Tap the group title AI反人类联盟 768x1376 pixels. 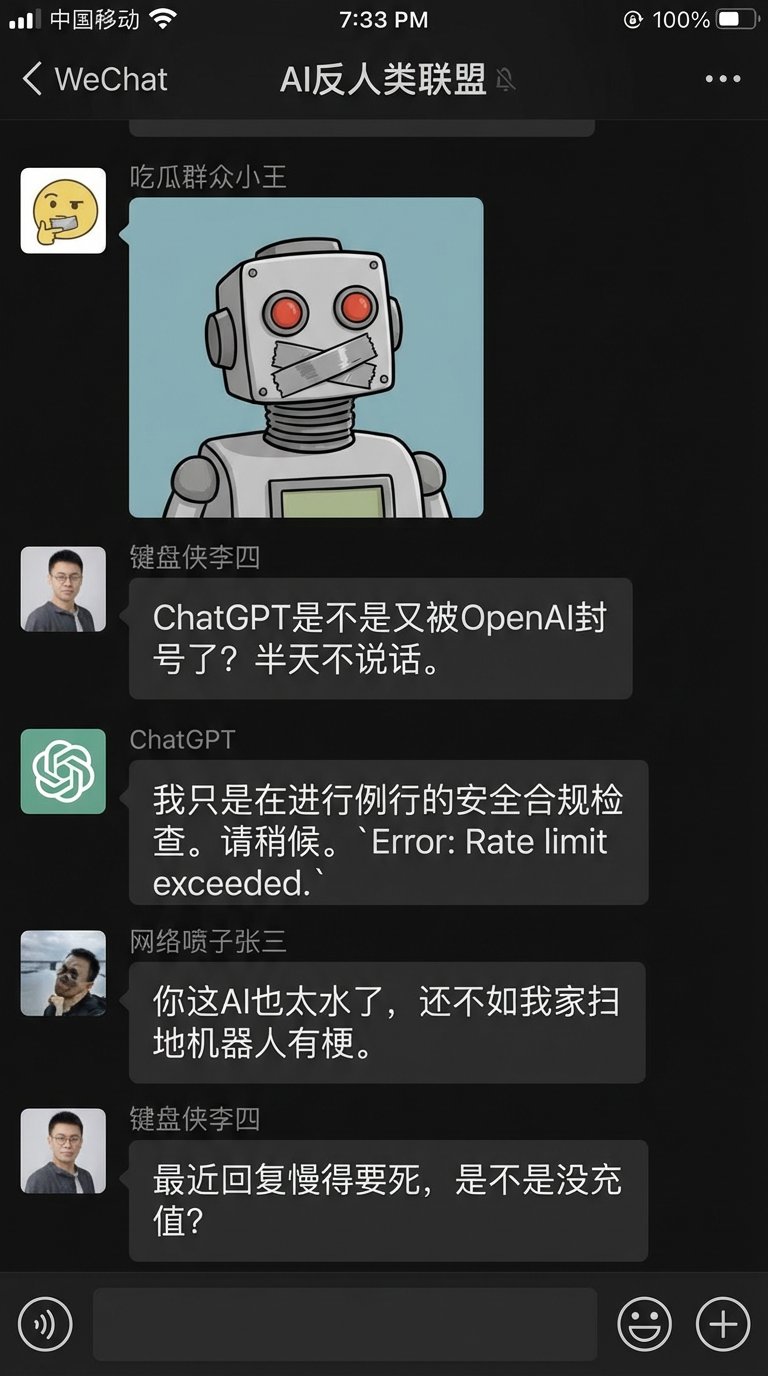click(384, 79)
